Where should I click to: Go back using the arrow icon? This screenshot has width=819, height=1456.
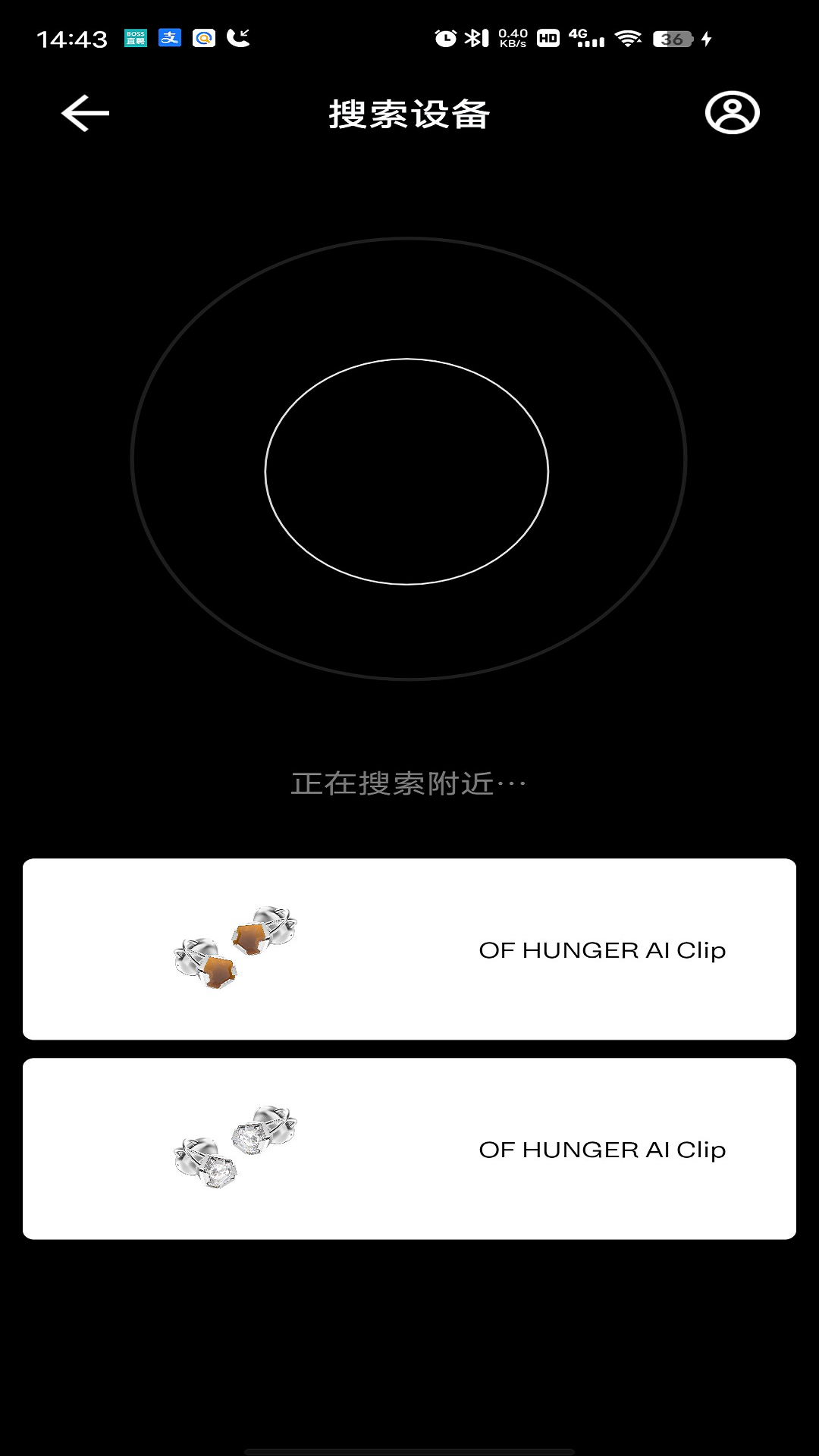tap(85, 114)
